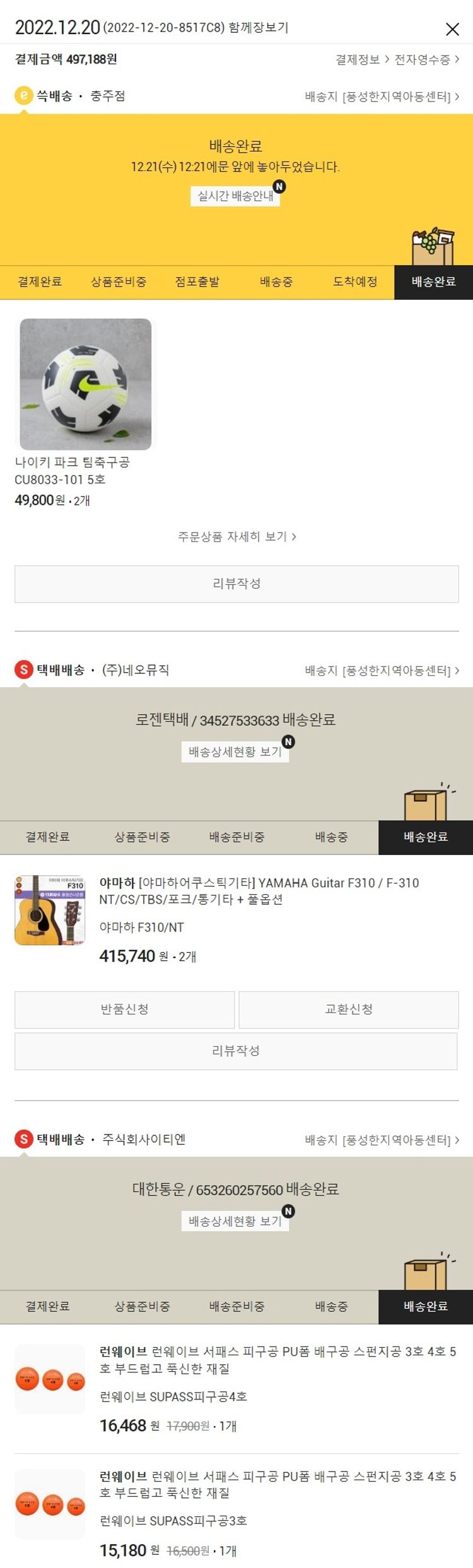Close the order detail page
The image size is (473, 1568).
point(452,29)
